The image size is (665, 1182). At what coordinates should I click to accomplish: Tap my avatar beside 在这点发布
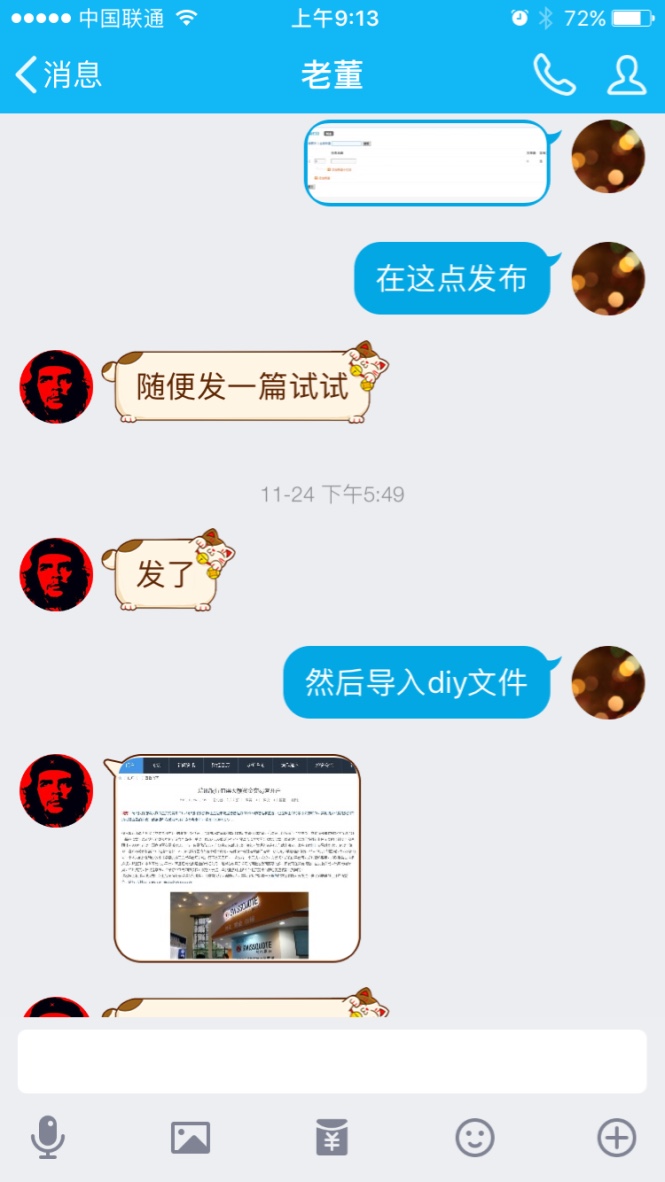point(608,278)
